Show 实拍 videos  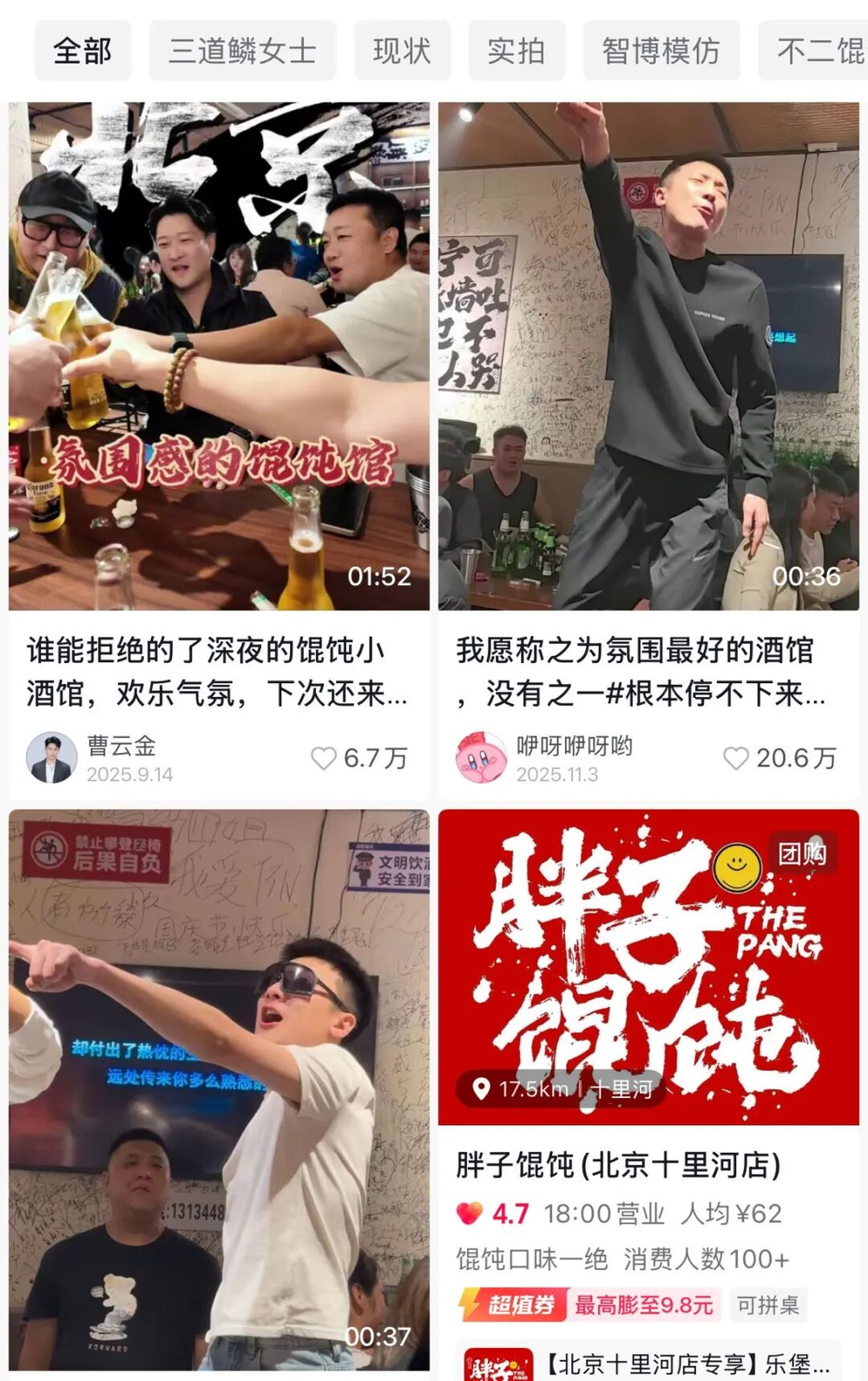[516, 51]
